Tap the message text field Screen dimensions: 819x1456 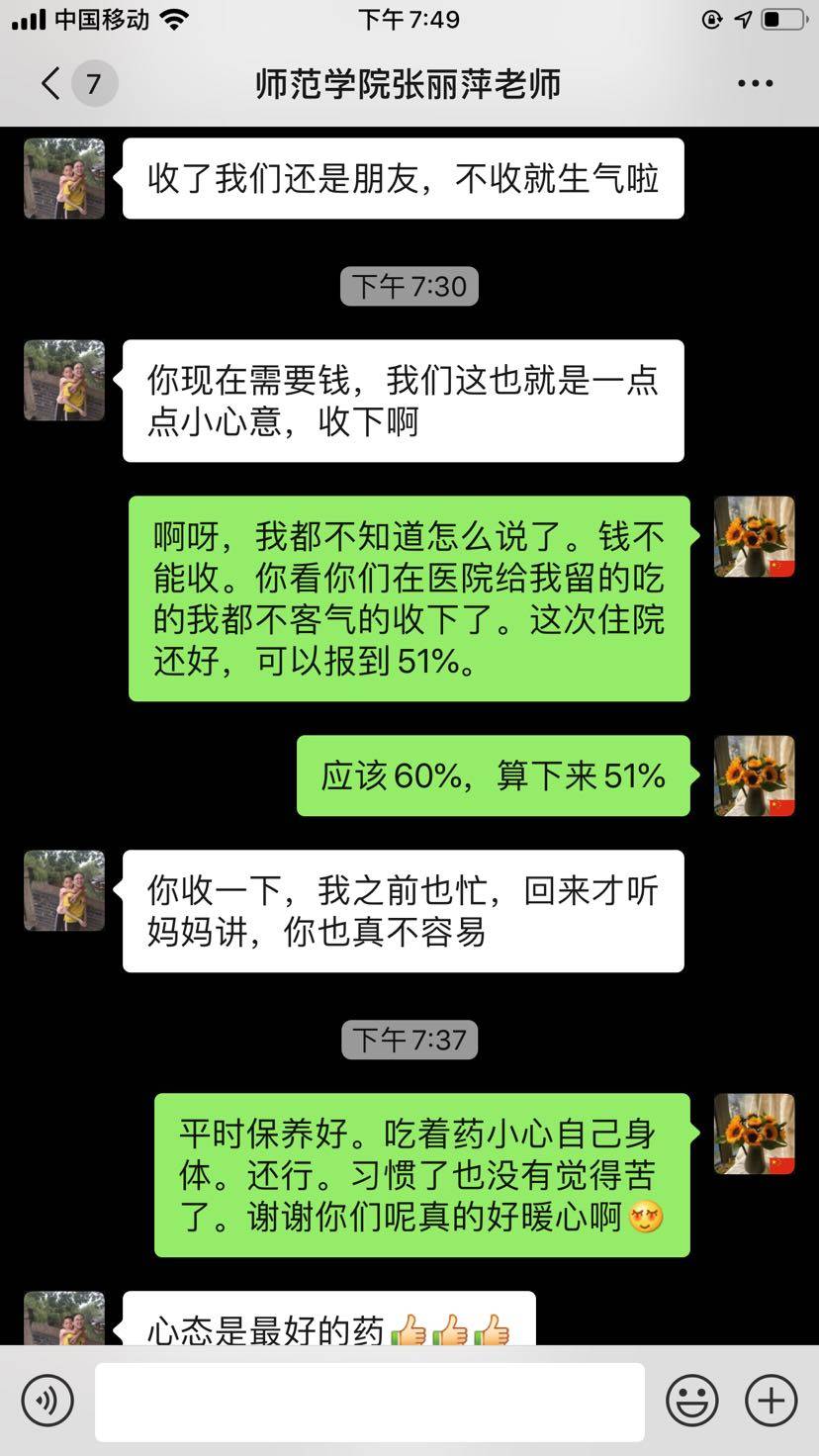[369, 1402]
